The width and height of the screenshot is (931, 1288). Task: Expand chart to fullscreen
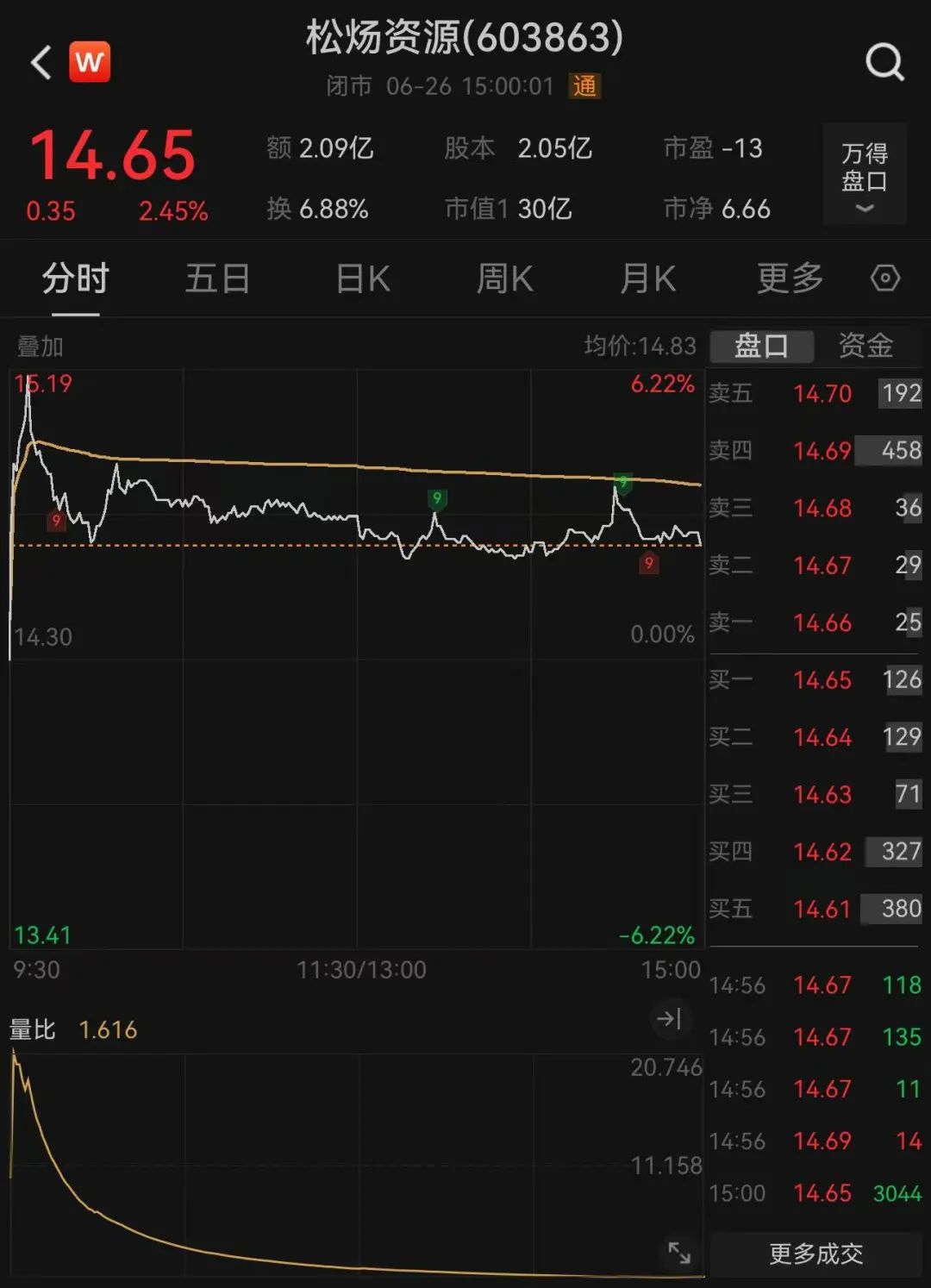[x=679, y=1253]
